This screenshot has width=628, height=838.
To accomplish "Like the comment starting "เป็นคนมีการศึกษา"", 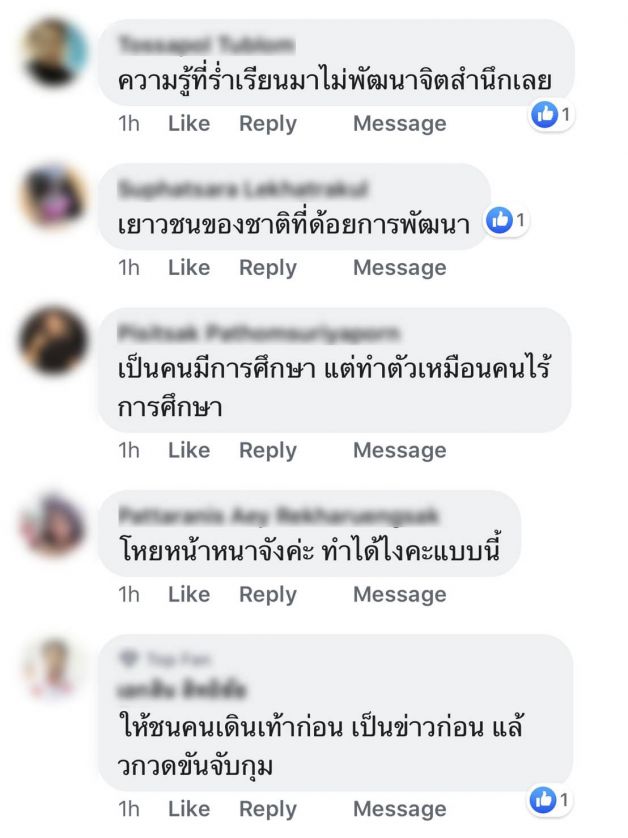I will pos(188,451).
